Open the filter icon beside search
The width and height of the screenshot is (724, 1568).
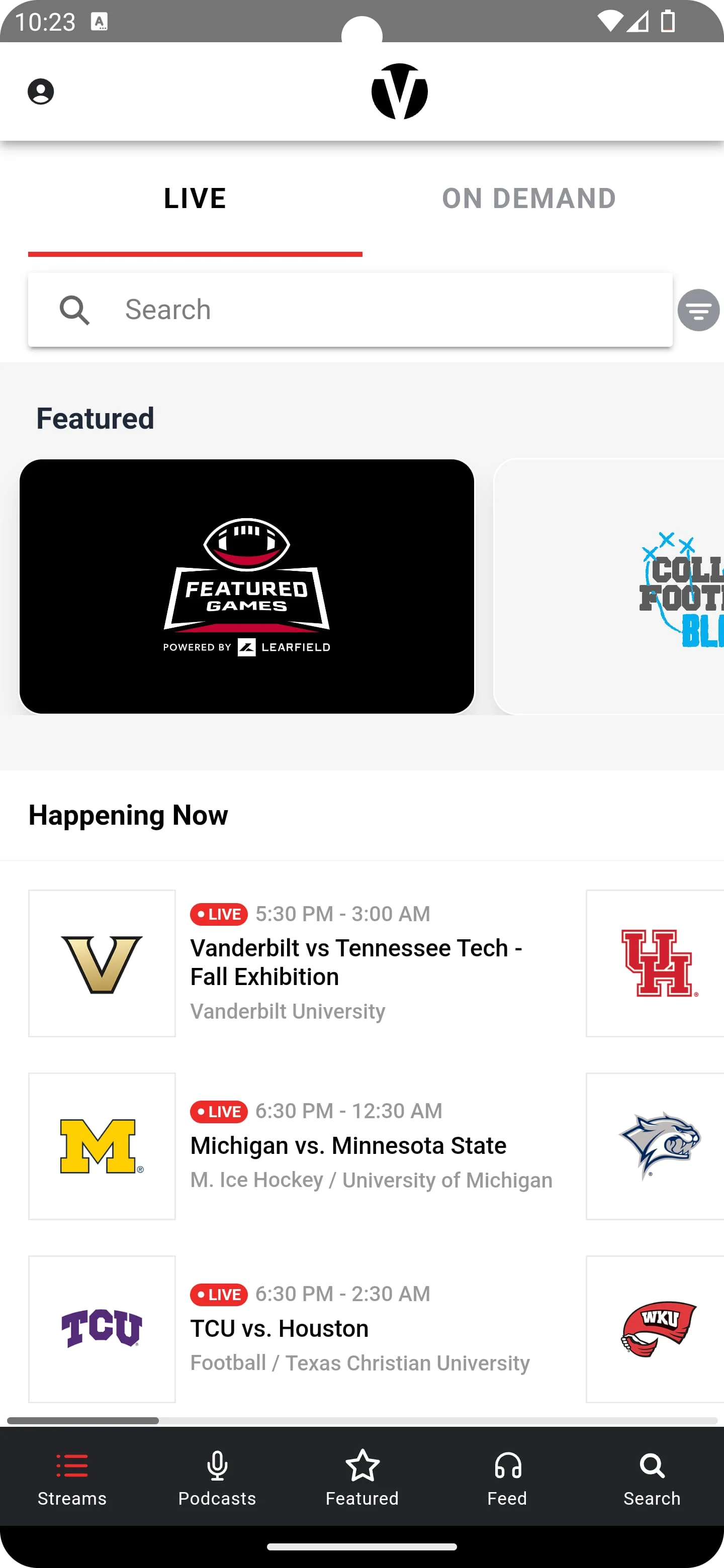tap(698, 310)
